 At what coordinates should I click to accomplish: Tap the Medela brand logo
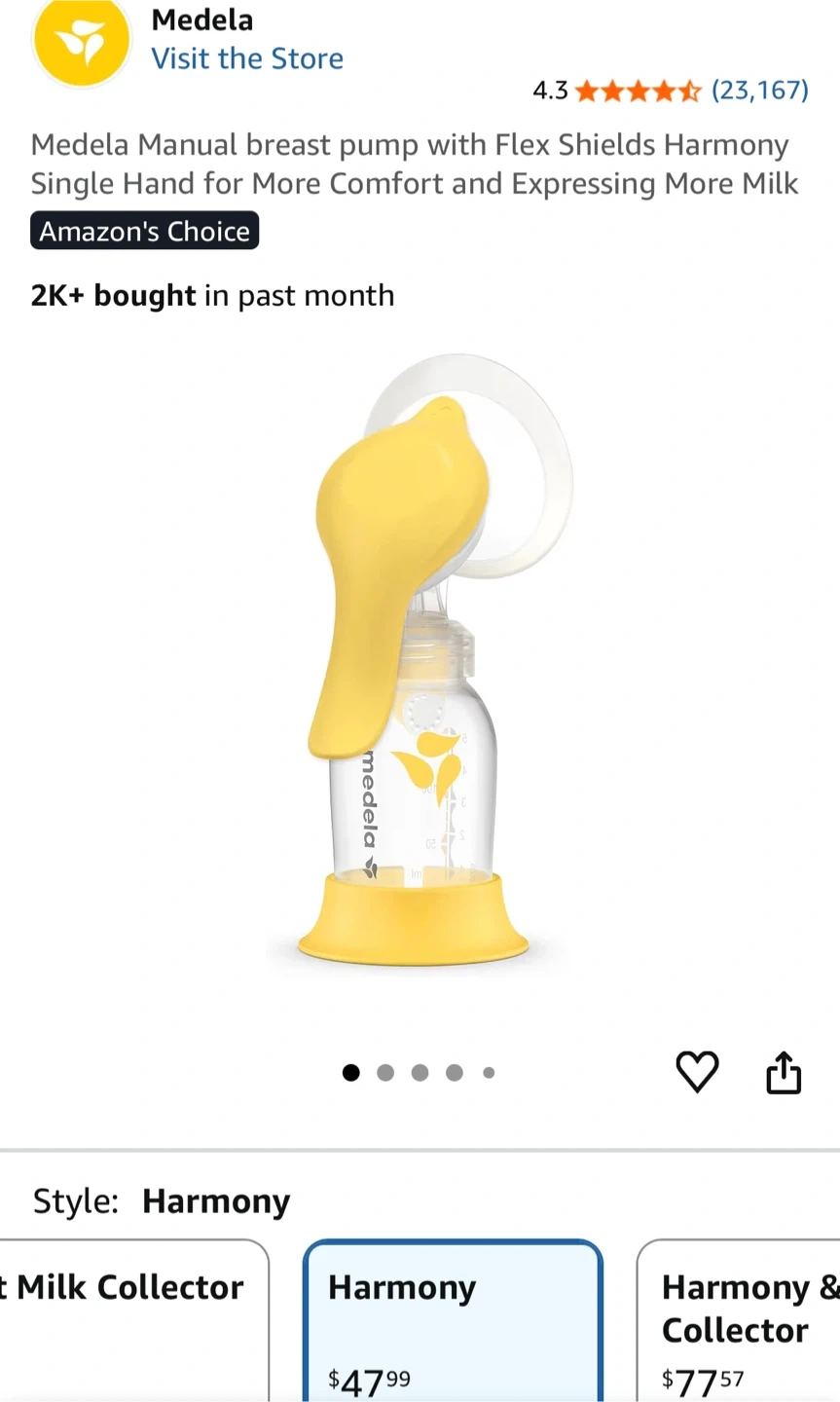(x=81, y=41)
